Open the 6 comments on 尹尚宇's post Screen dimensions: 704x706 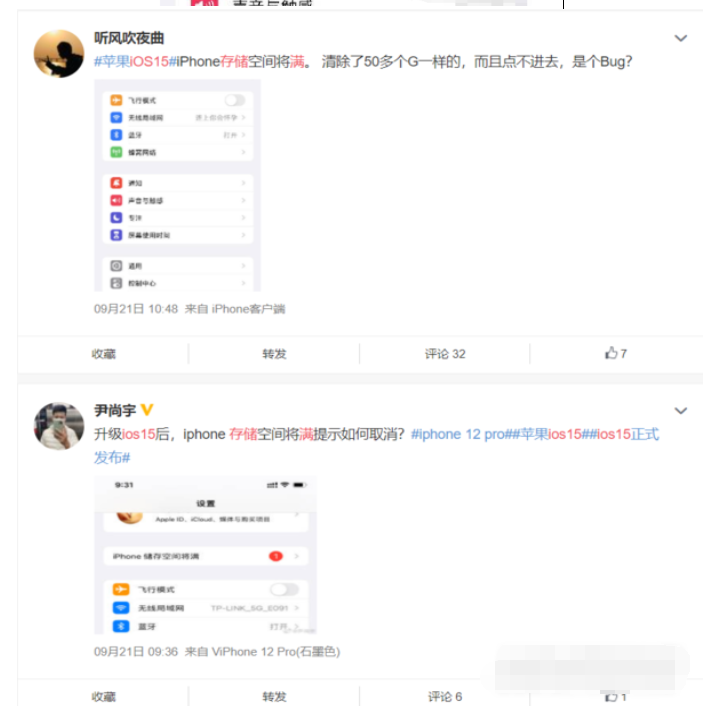(x=445, y=697)
